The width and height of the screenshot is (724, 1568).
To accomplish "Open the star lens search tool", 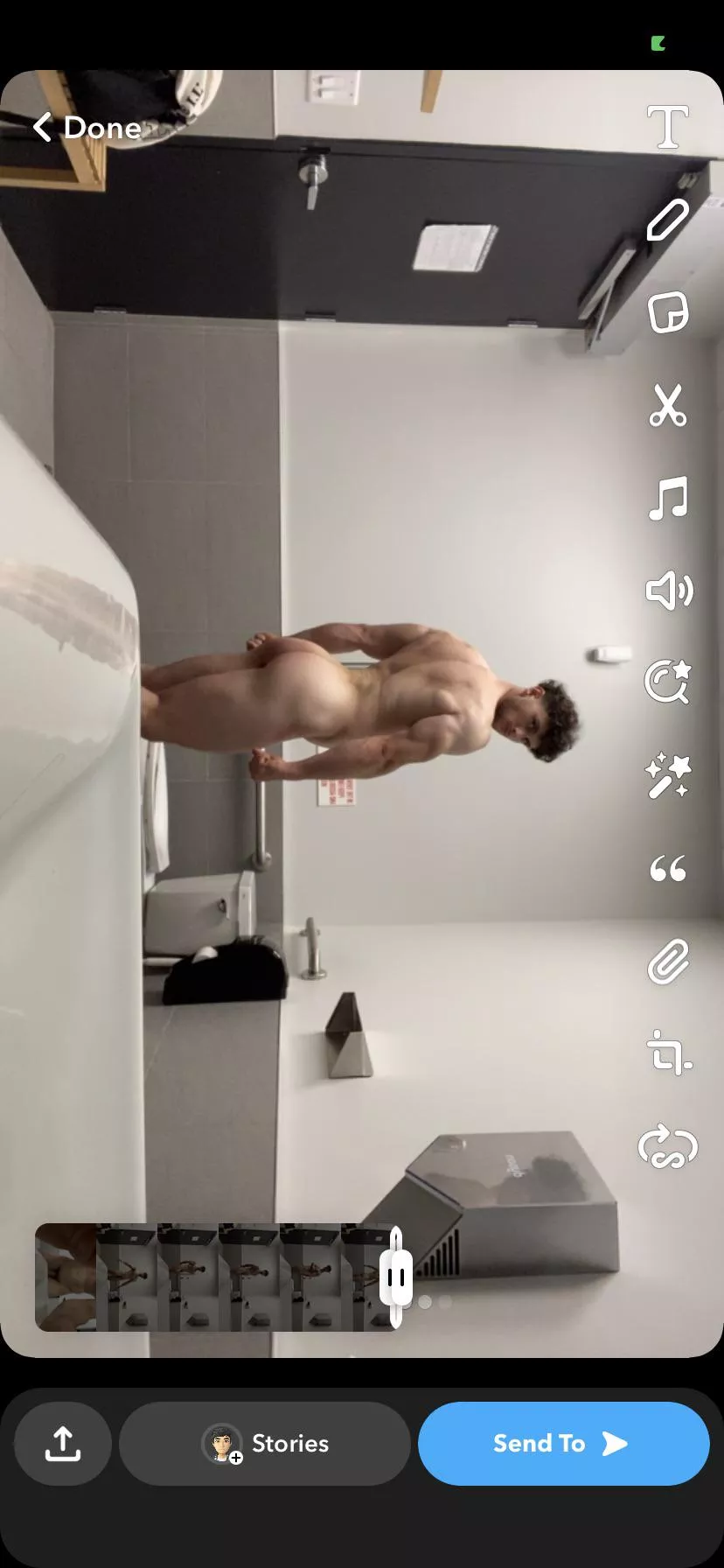I will [x=668, y=683].
